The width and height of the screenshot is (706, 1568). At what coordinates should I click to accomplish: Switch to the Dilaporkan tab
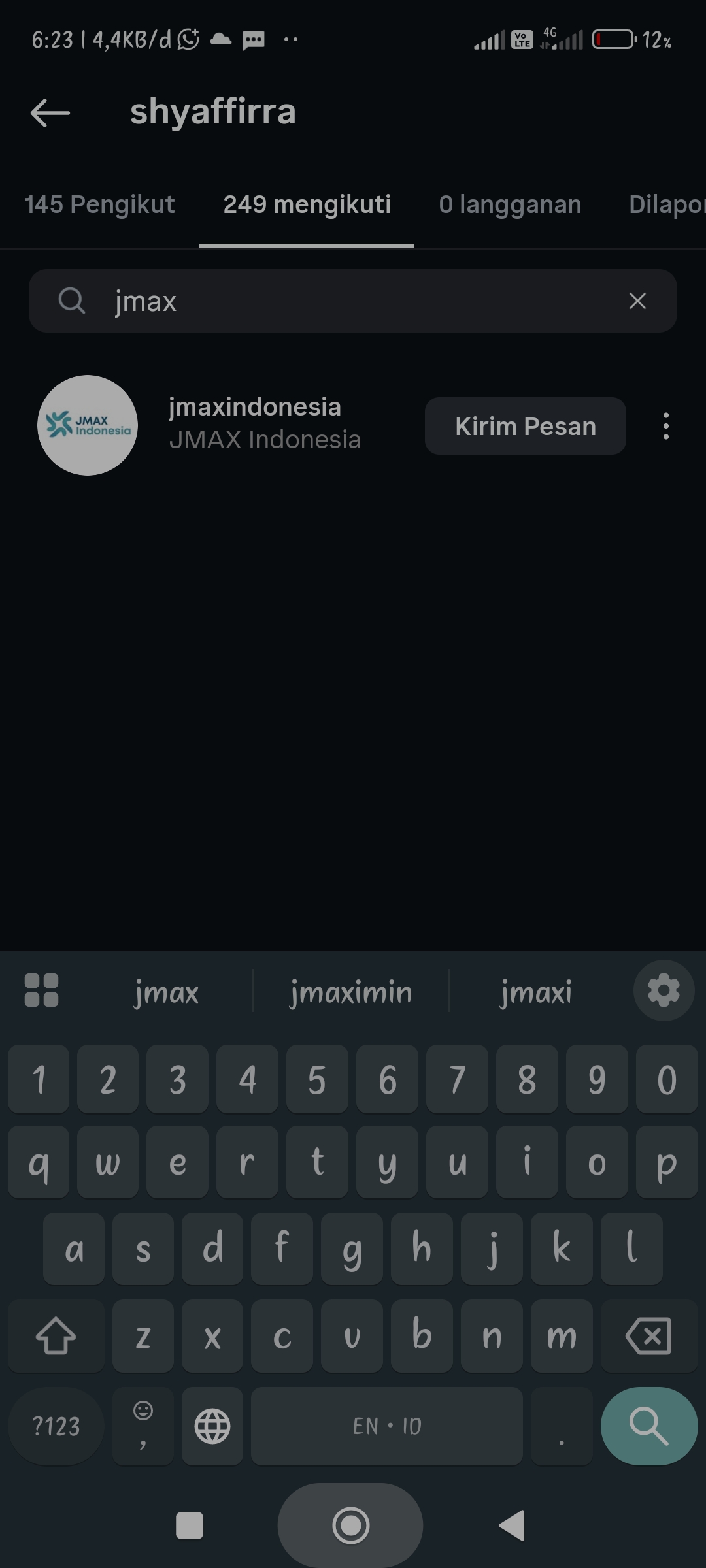pyautogui.click(x=667, y=204)
